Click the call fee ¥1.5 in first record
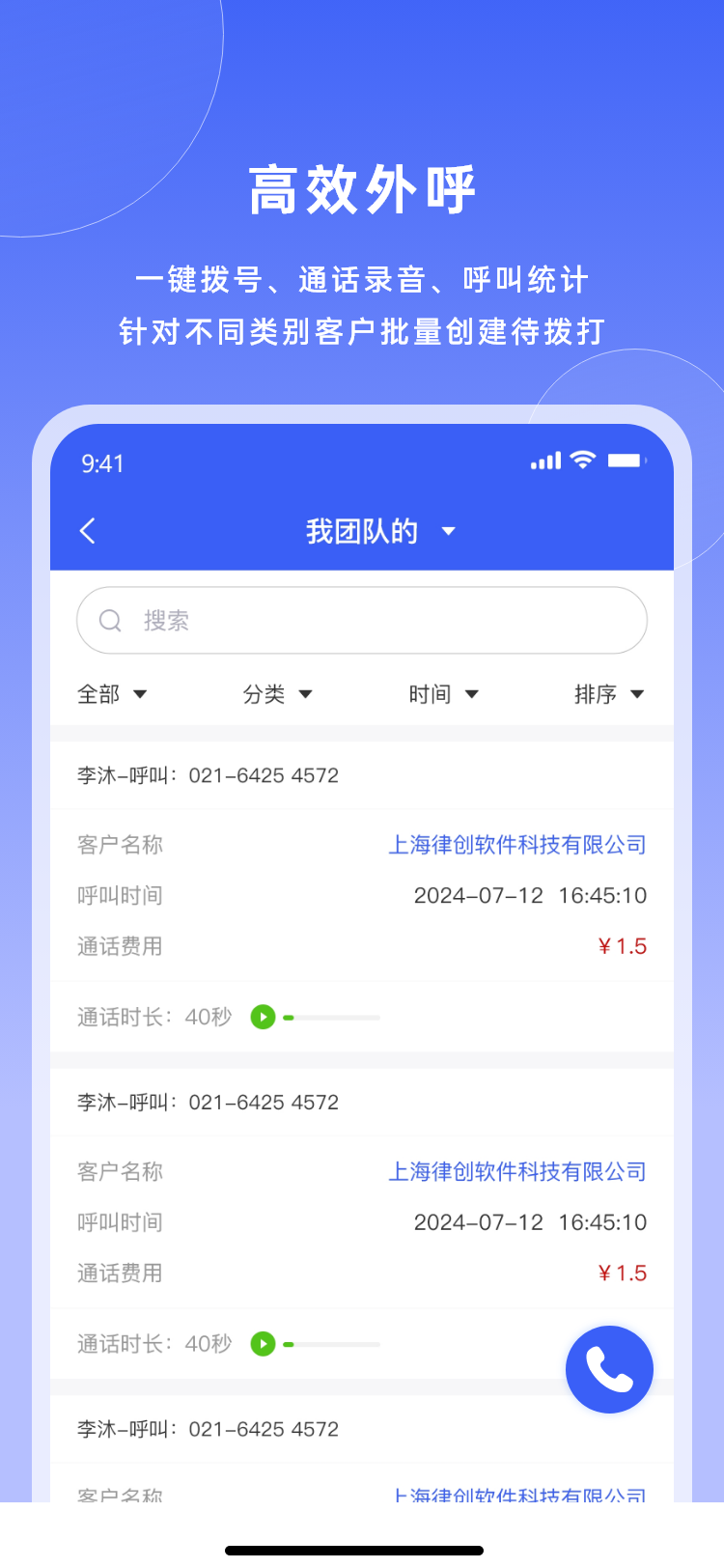 click(625, 946)
